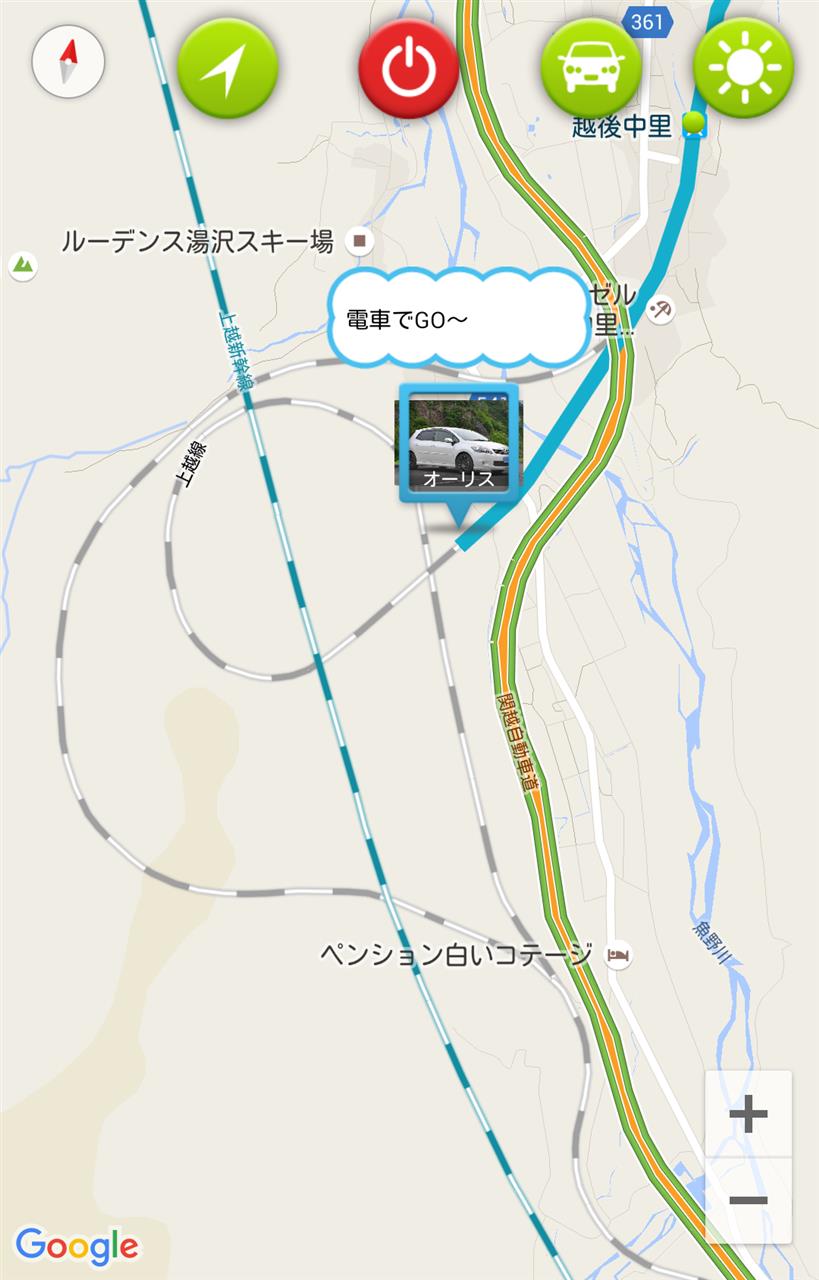Tap the compass to reset north
This screenshot has width=819, height=1280.
tap(68, 62)
